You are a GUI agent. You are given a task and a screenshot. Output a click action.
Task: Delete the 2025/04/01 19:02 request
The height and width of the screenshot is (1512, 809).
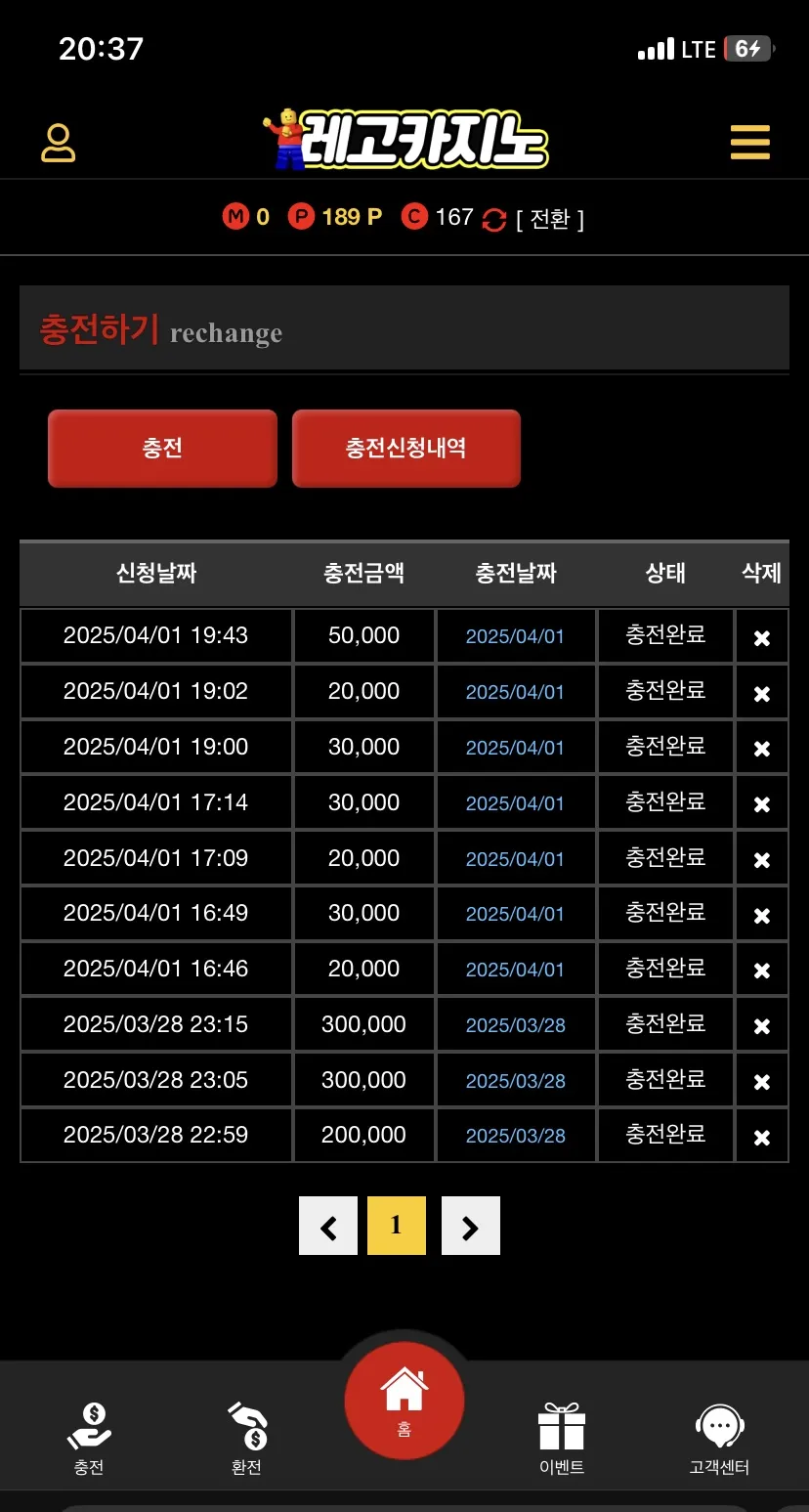[x=762, y=693]
